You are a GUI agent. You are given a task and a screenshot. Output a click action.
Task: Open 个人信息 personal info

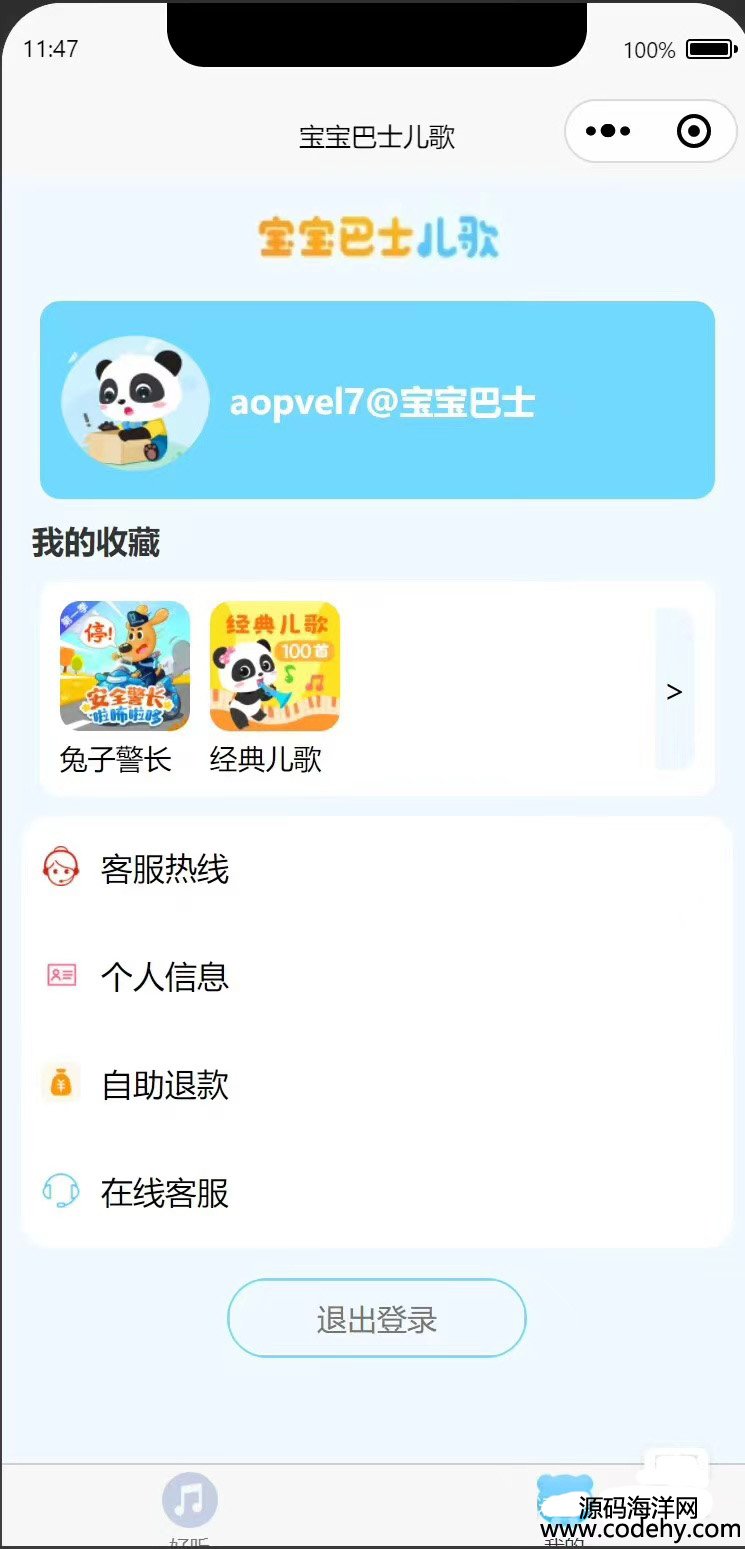tap(165, 977)
